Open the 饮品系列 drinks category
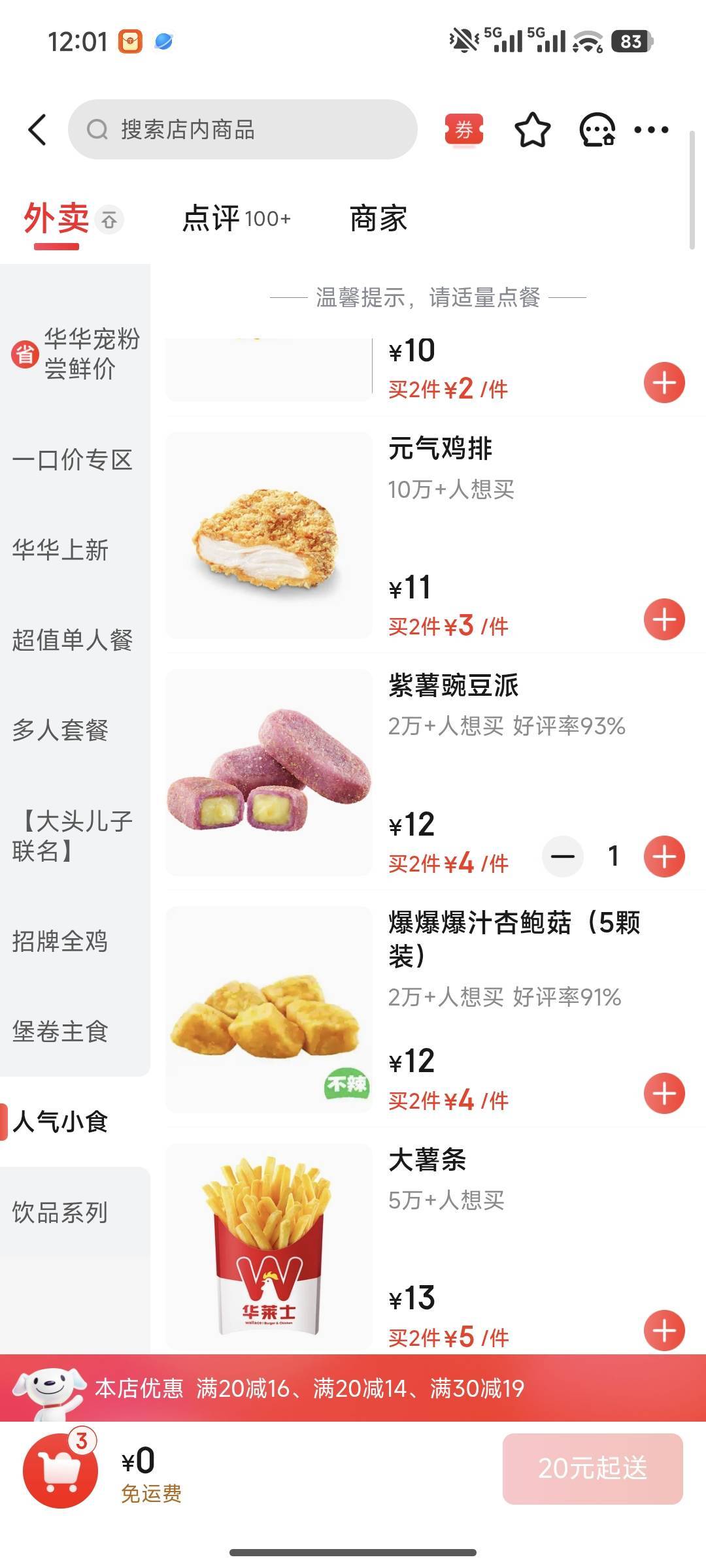The height and width of the screenshot is (1568, 706). point(60,1213)
